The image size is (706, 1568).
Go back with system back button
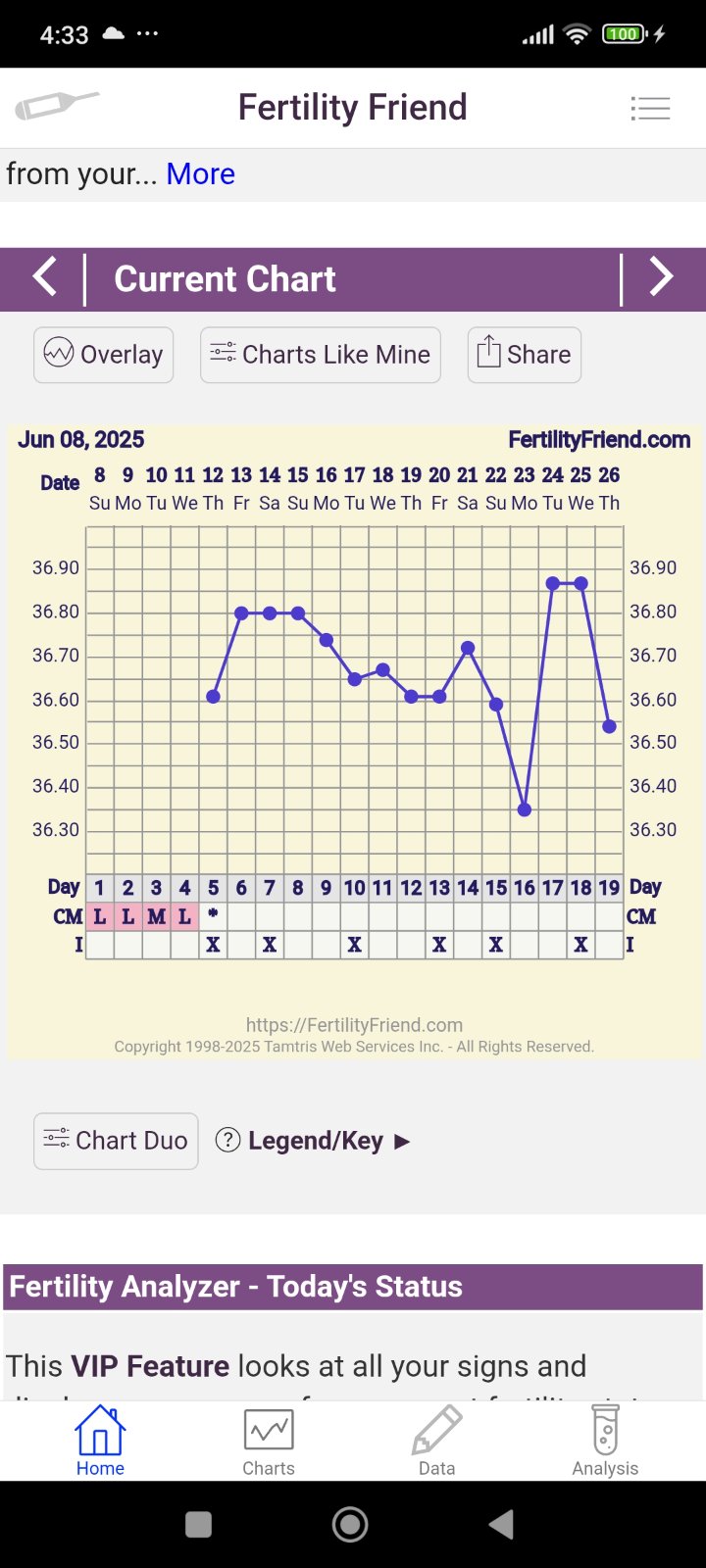501,1524
